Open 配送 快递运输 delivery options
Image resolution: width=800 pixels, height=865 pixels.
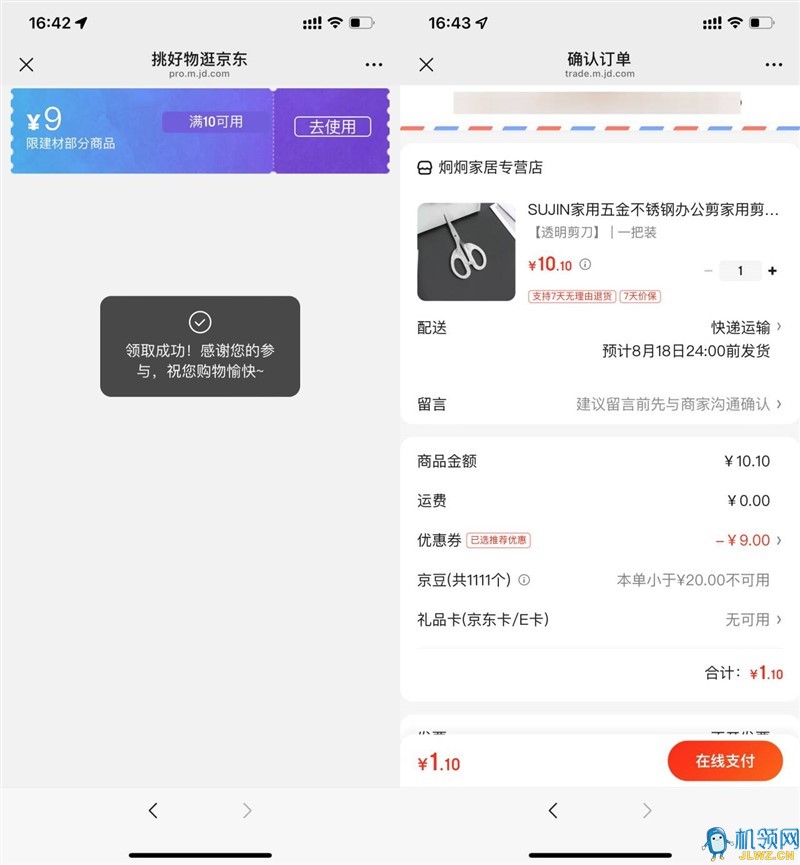click(740, 328)
